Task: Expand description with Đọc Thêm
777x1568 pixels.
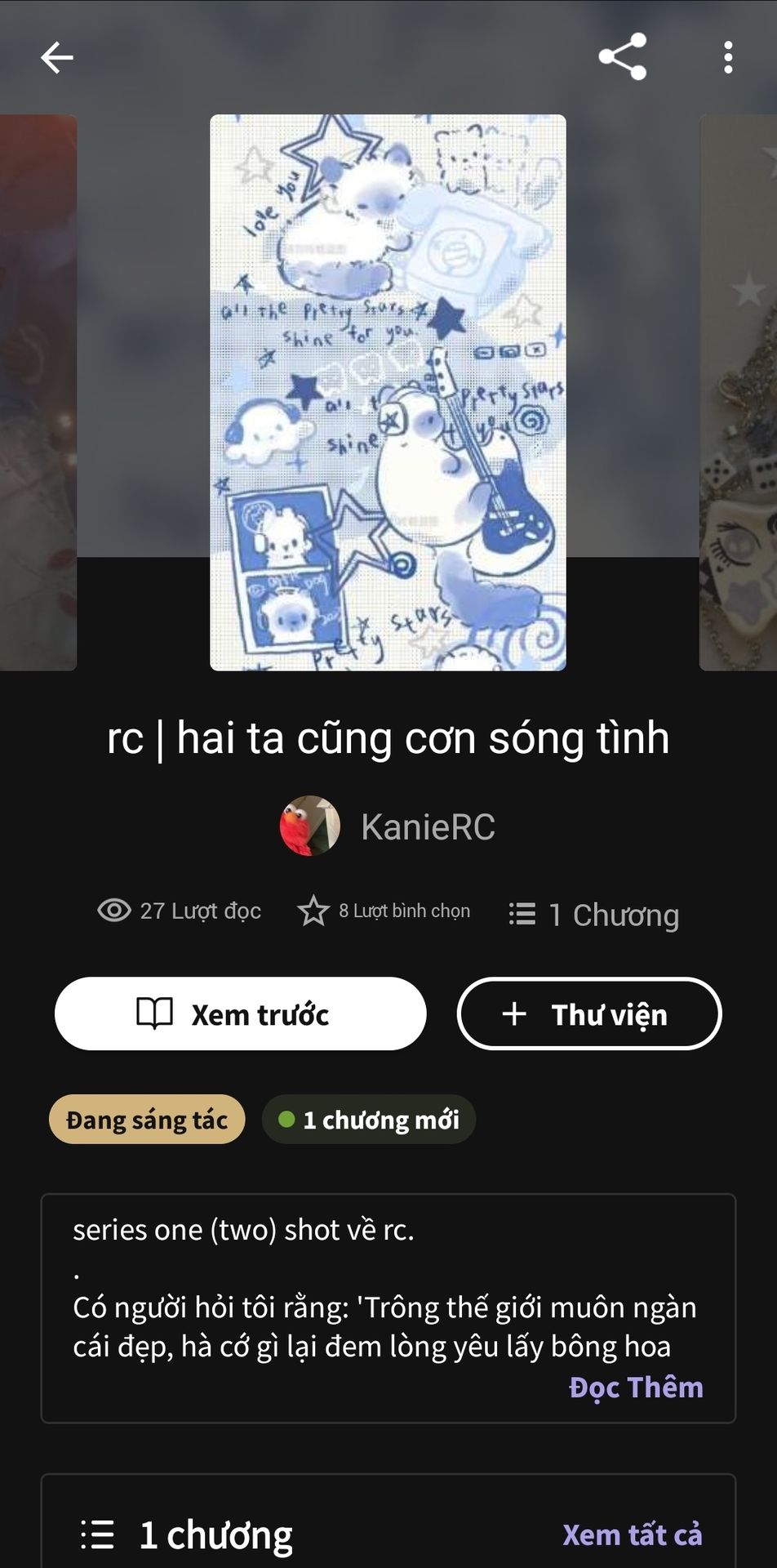Action: pyautogui.click(x=636, y=1388)
